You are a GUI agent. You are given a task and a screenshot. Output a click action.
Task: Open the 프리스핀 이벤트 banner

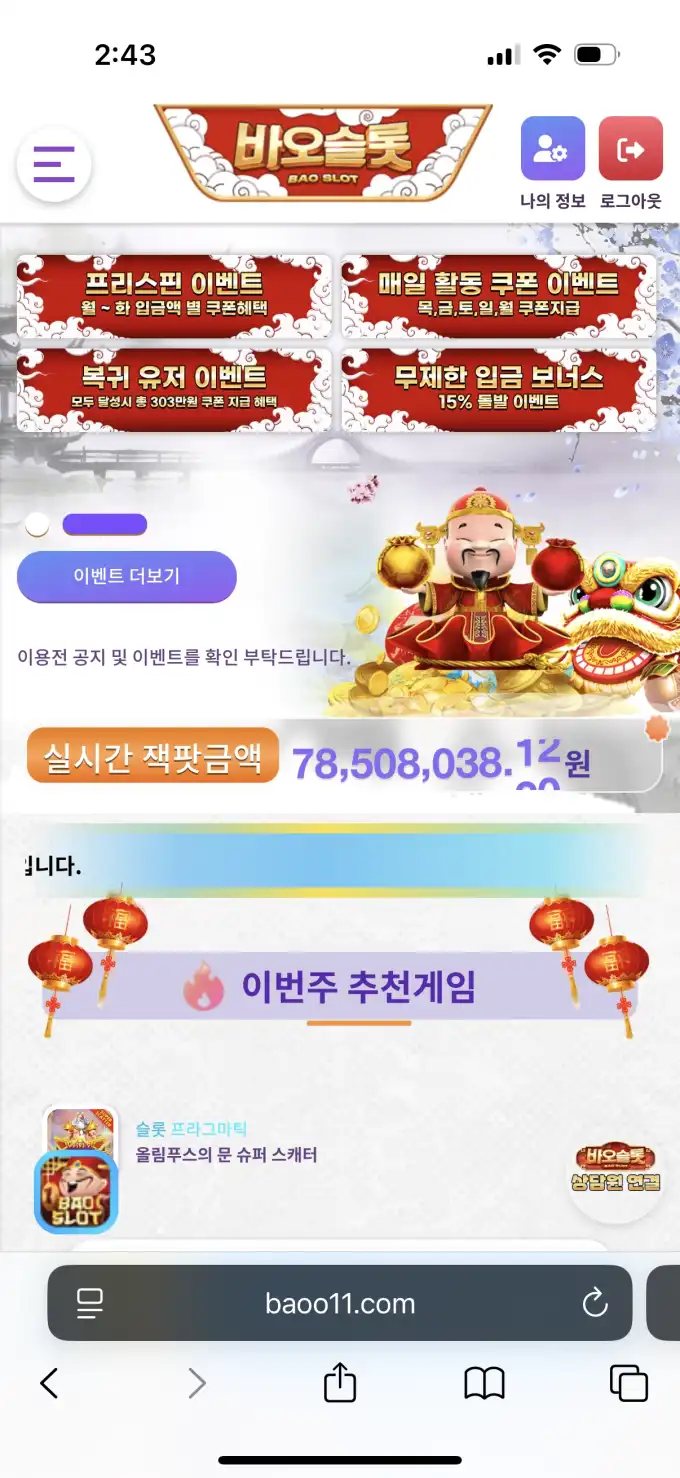click(174, 295)
